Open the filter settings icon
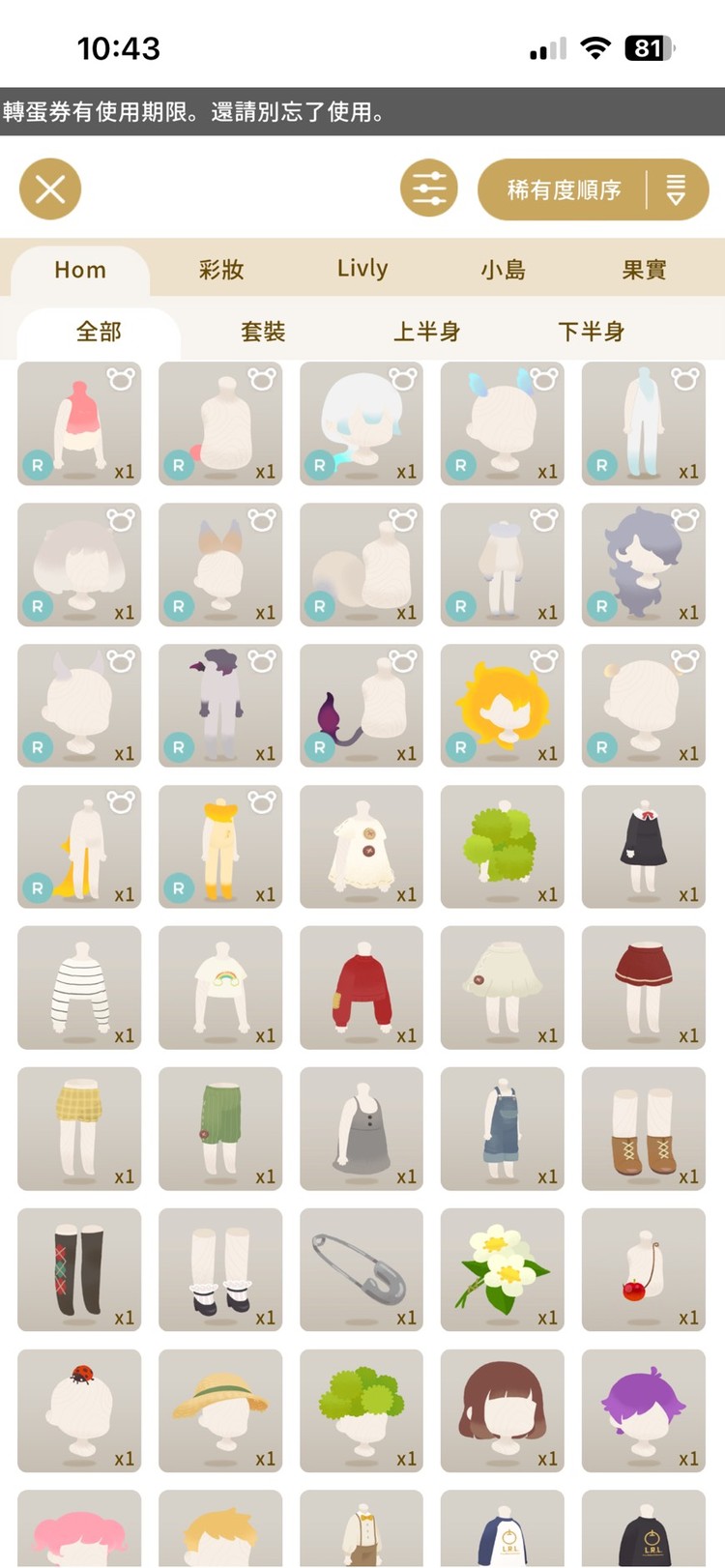The width and height of the screenshot is (725, 1568). click(429, 189)
